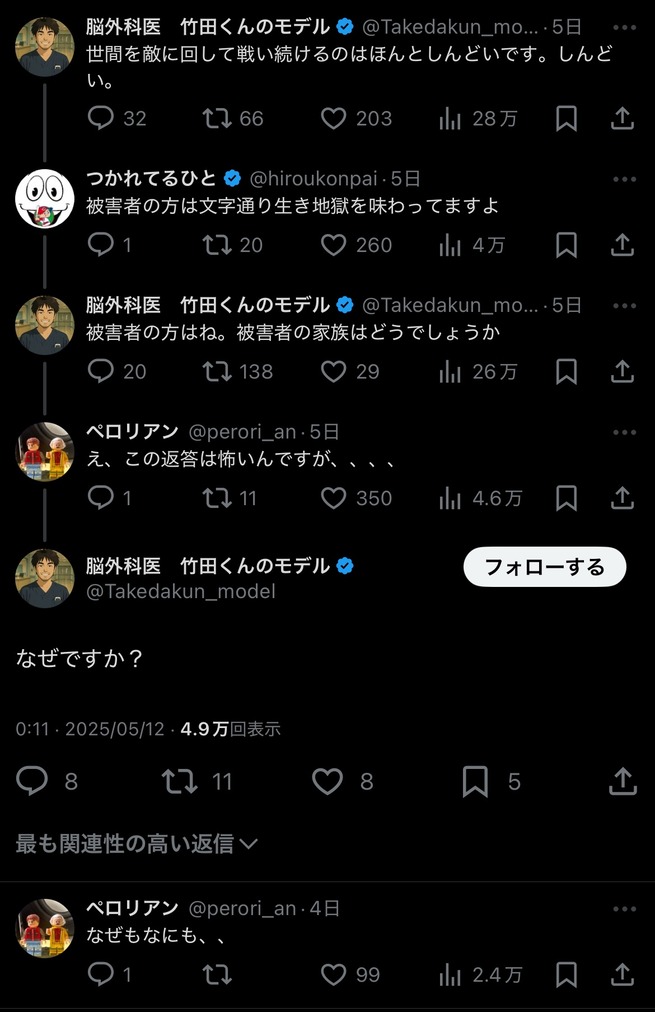Viewport: 655px width, 1012px height.
Task: Reply to the post 世間を敵に回して戦い続ける
Action: coord(102,118)
